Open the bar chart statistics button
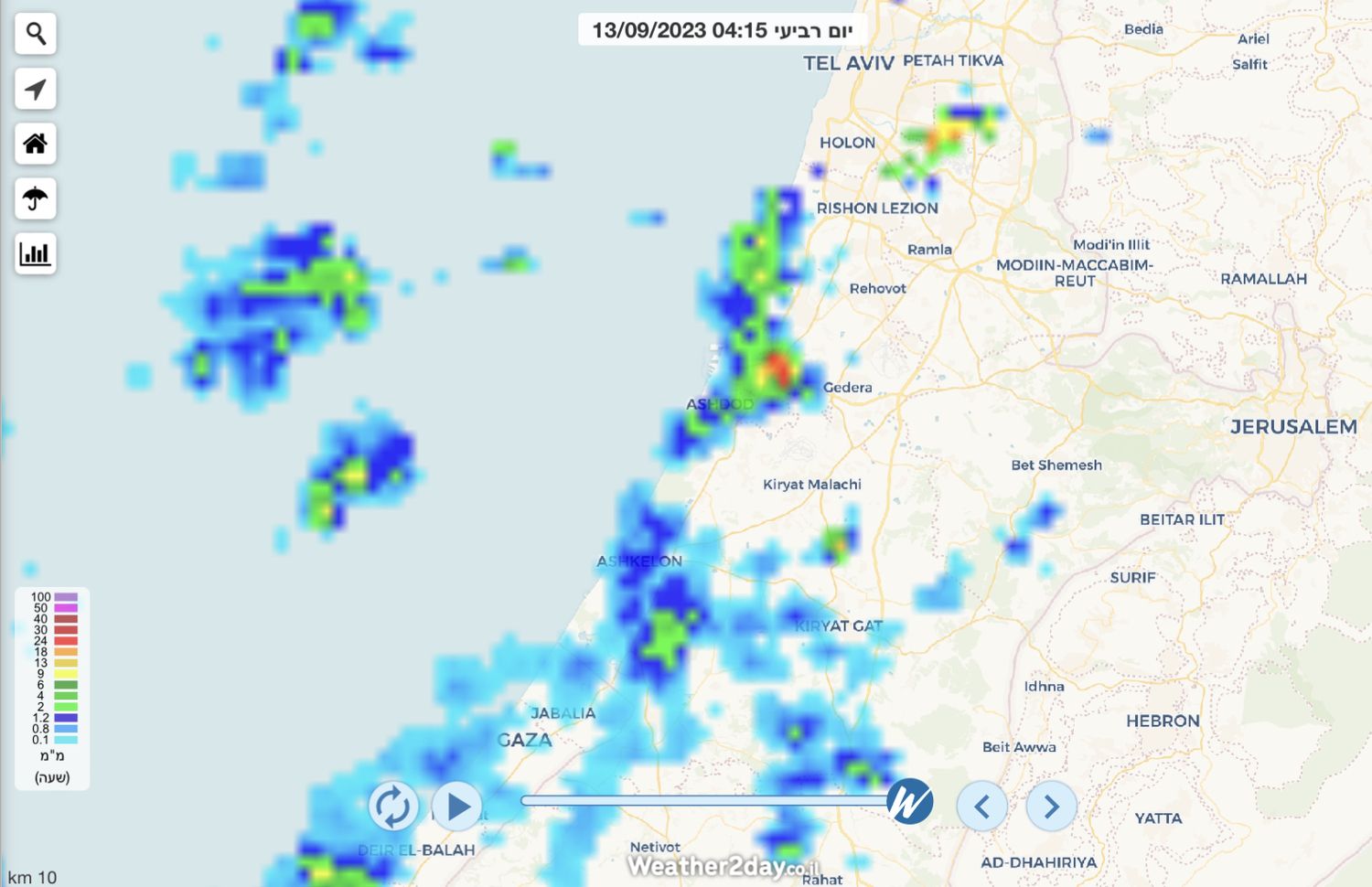The height and width of the screenshot is (887, 1372). tap(36, 253)
